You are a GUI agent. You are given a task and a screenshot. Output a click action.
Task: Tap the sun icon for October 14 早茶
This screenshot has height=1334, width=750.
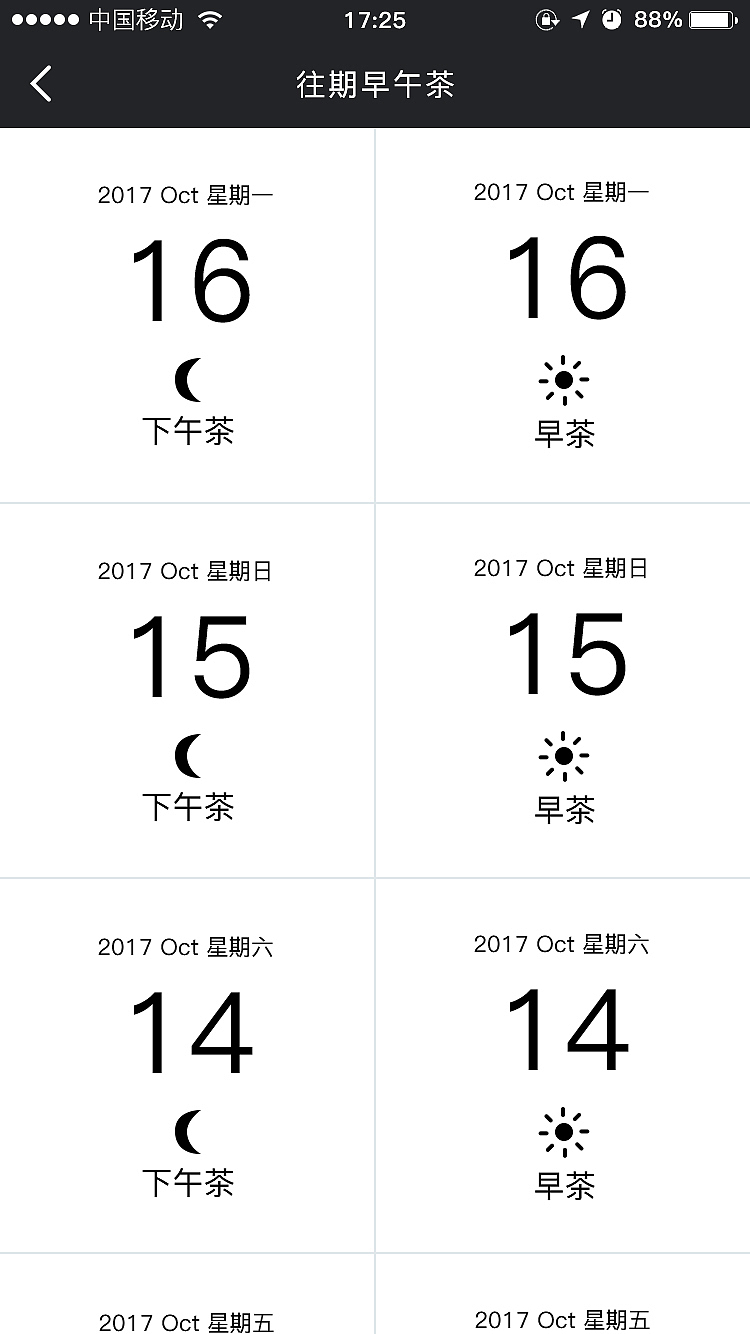tap(565, 1130)
